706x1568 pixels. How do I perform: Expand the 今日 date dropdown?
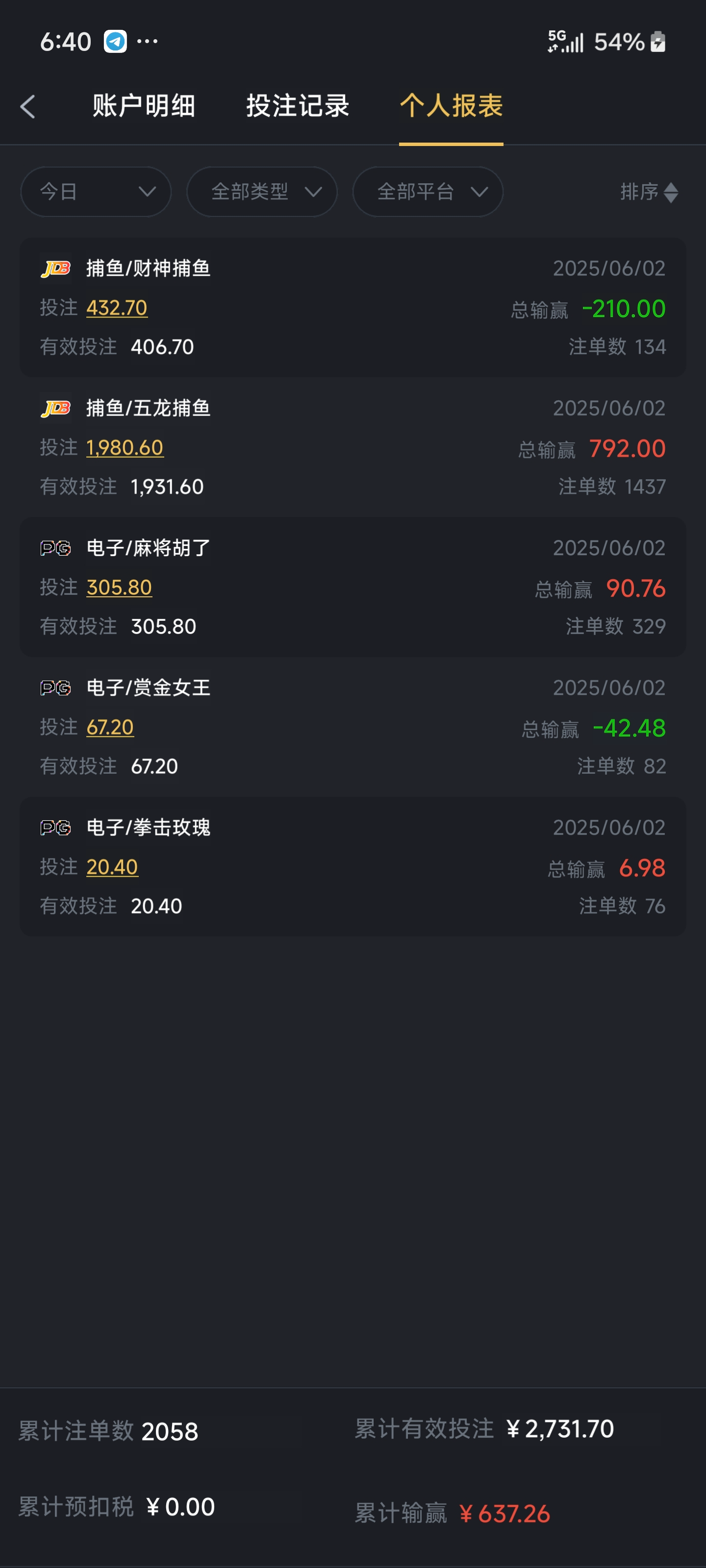96,192
